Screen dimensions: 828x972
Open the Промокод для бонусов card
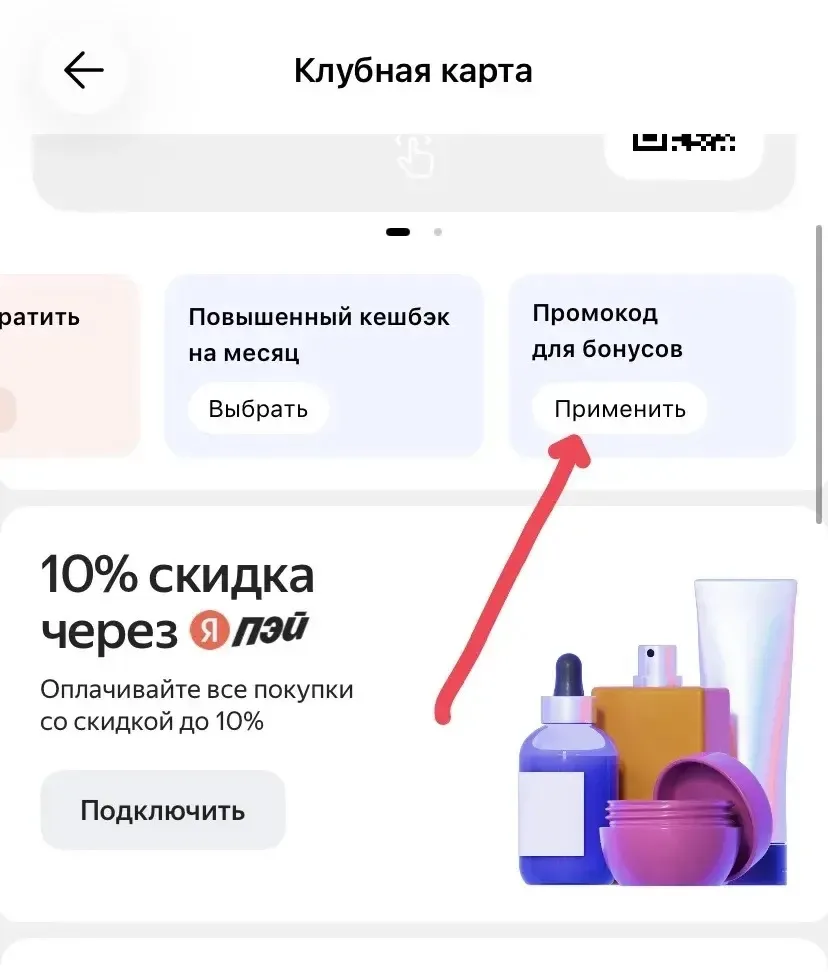[x=652, y=366]
